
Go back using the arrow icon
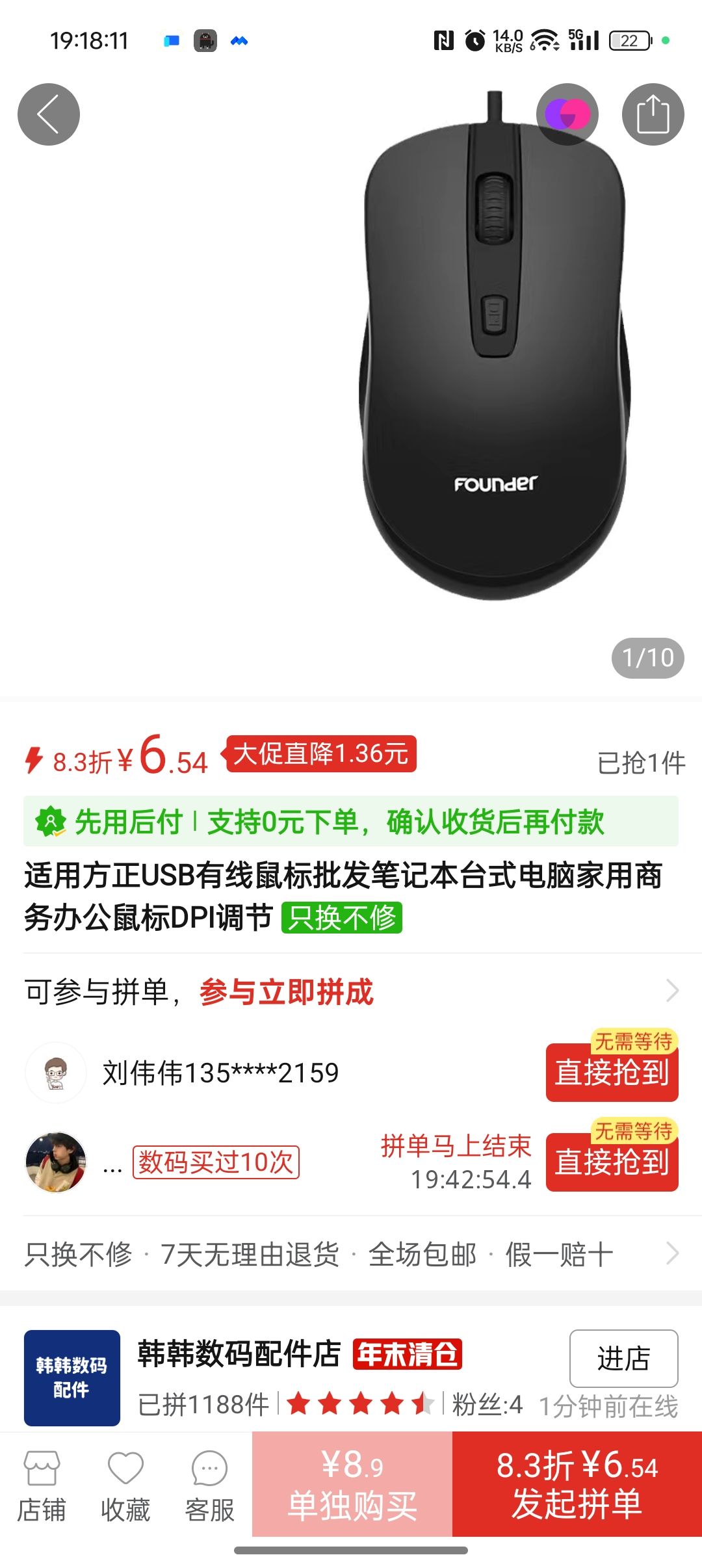pyautogui.click(x=49, y=114)
